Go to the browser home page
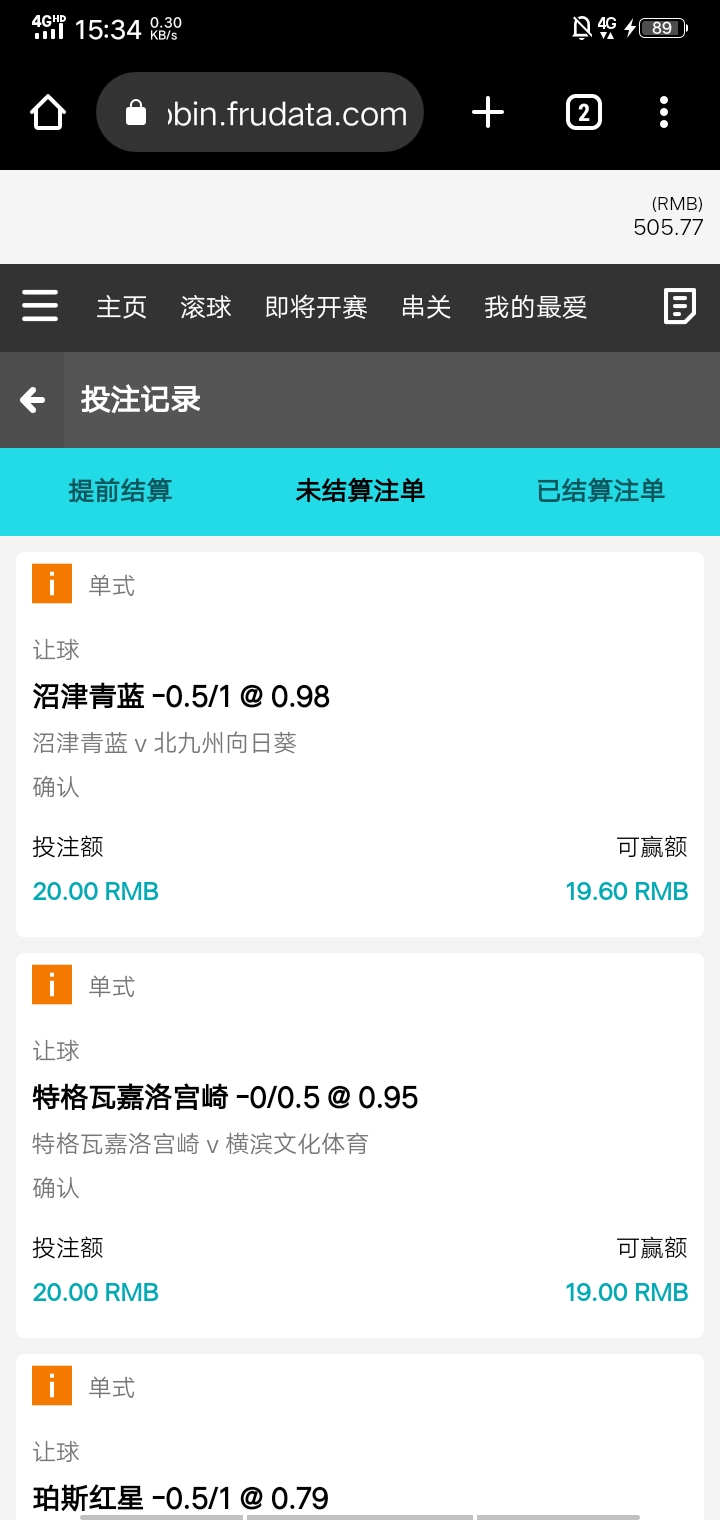This screenshot has width=720, height=1520. coord(48,113)
